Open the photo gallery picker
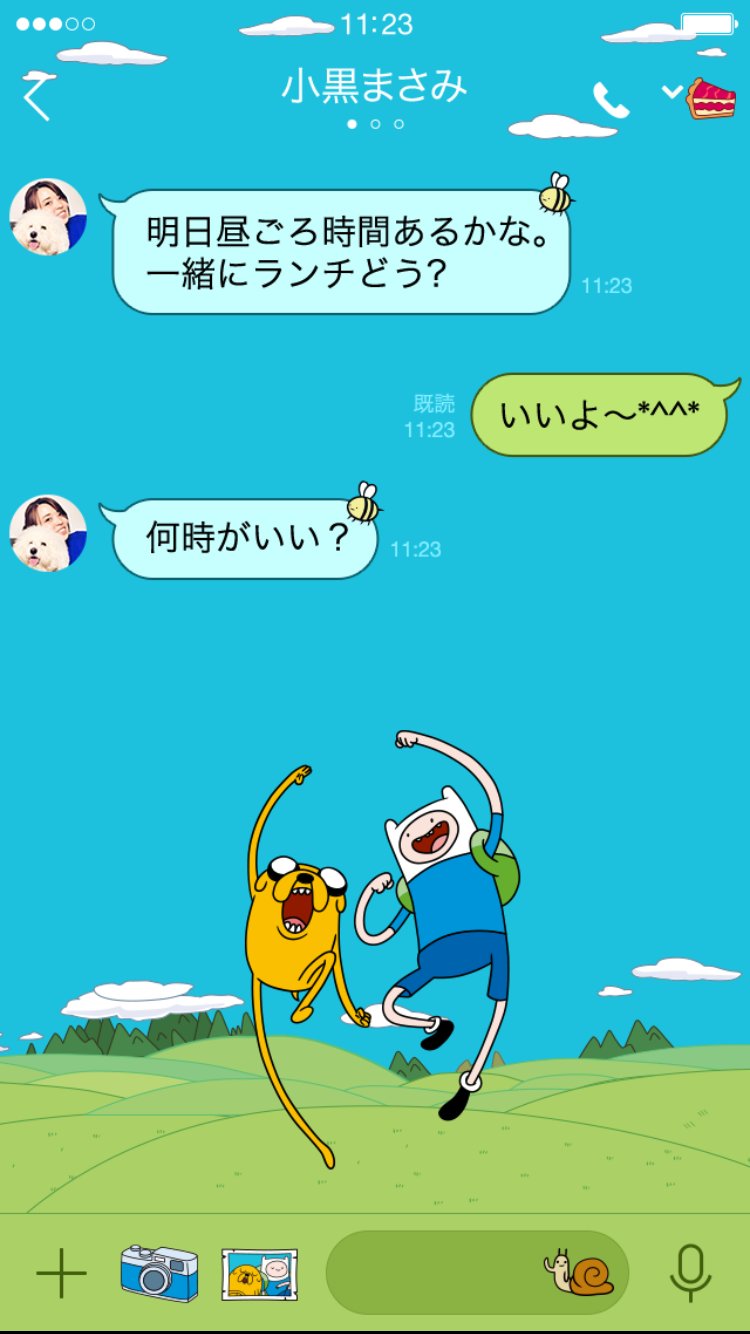 [260, 1273]
